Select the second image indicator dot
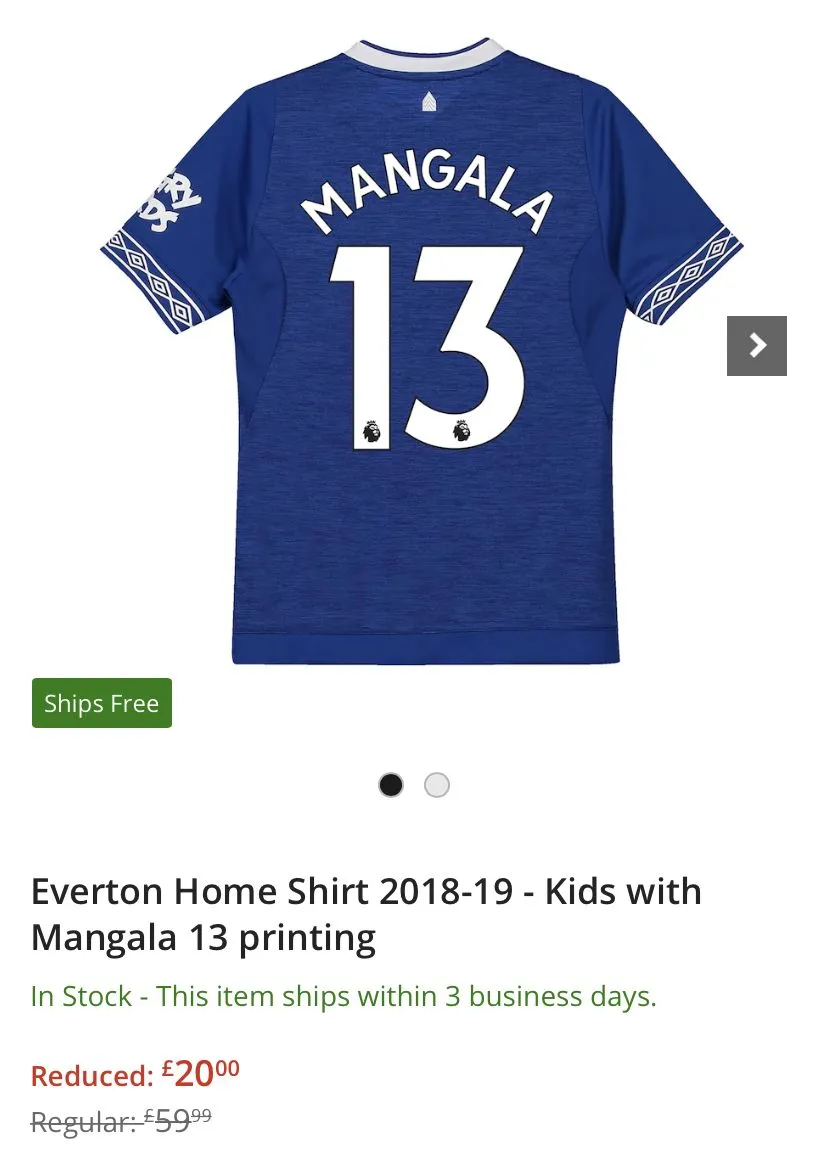828x1163 pixels. pos(437,785)
